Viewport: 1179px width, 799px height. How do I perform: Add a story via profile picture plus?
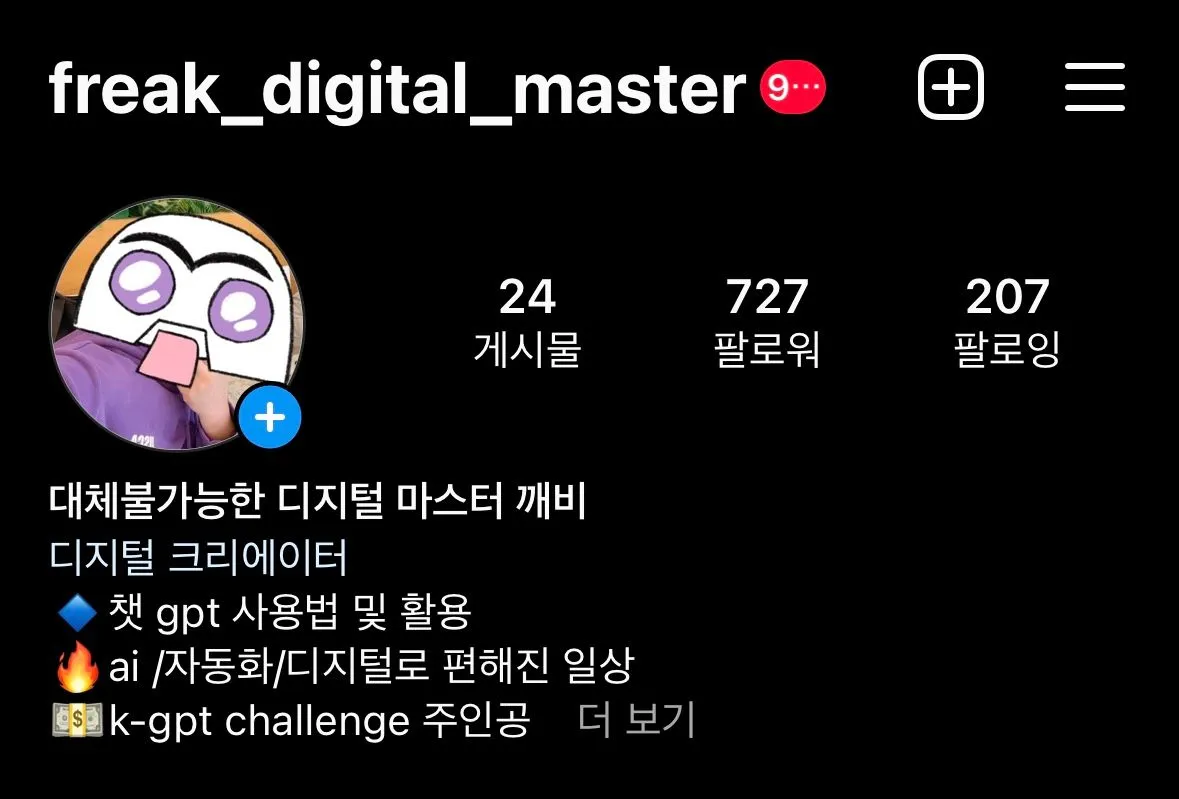tap(270, 416)
